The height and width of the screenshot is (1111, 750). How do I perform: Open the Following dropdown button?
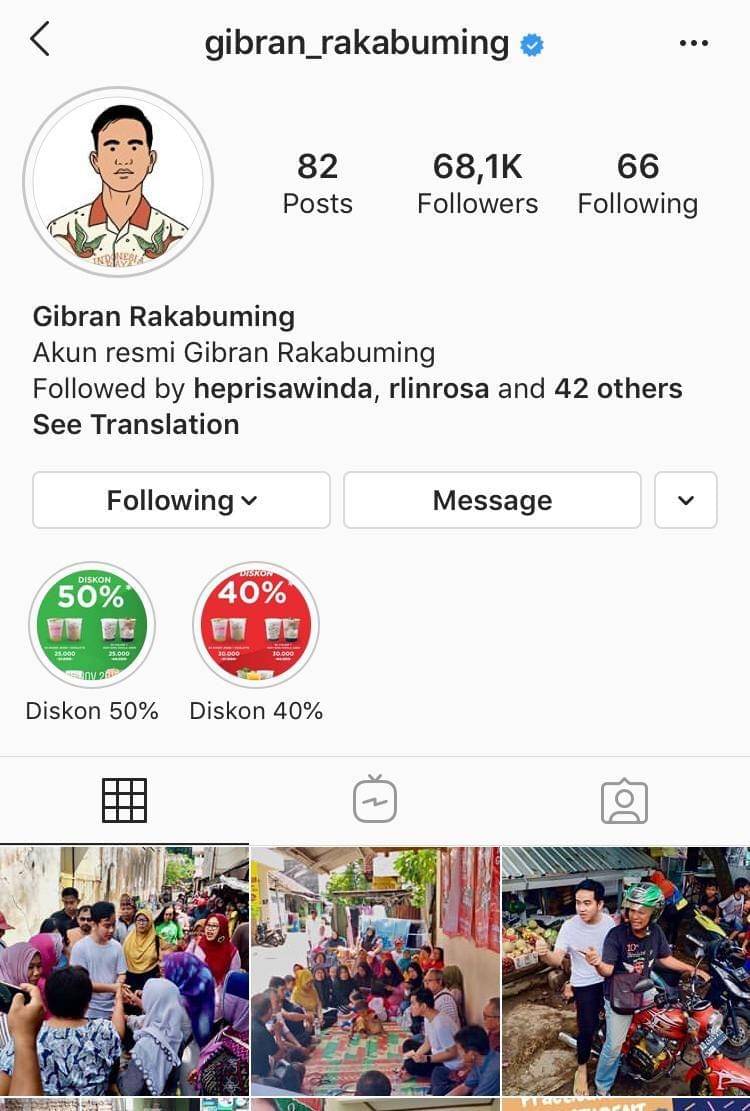[x=181, y=500]
